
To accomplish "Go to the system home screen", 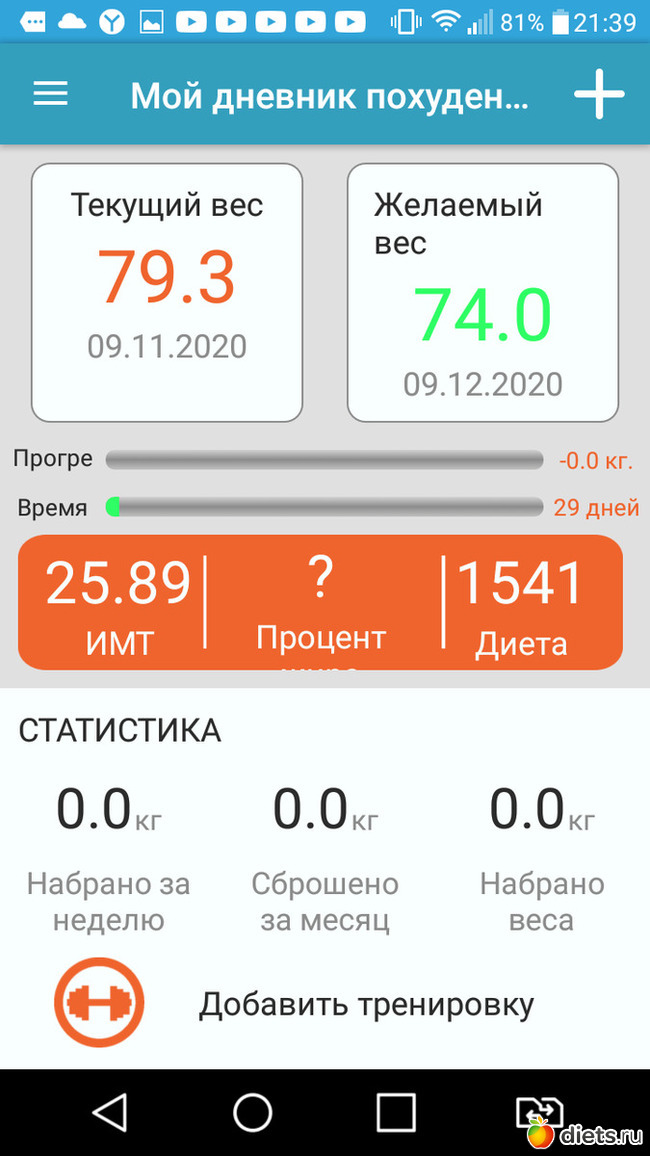I will pos(252,1111).
